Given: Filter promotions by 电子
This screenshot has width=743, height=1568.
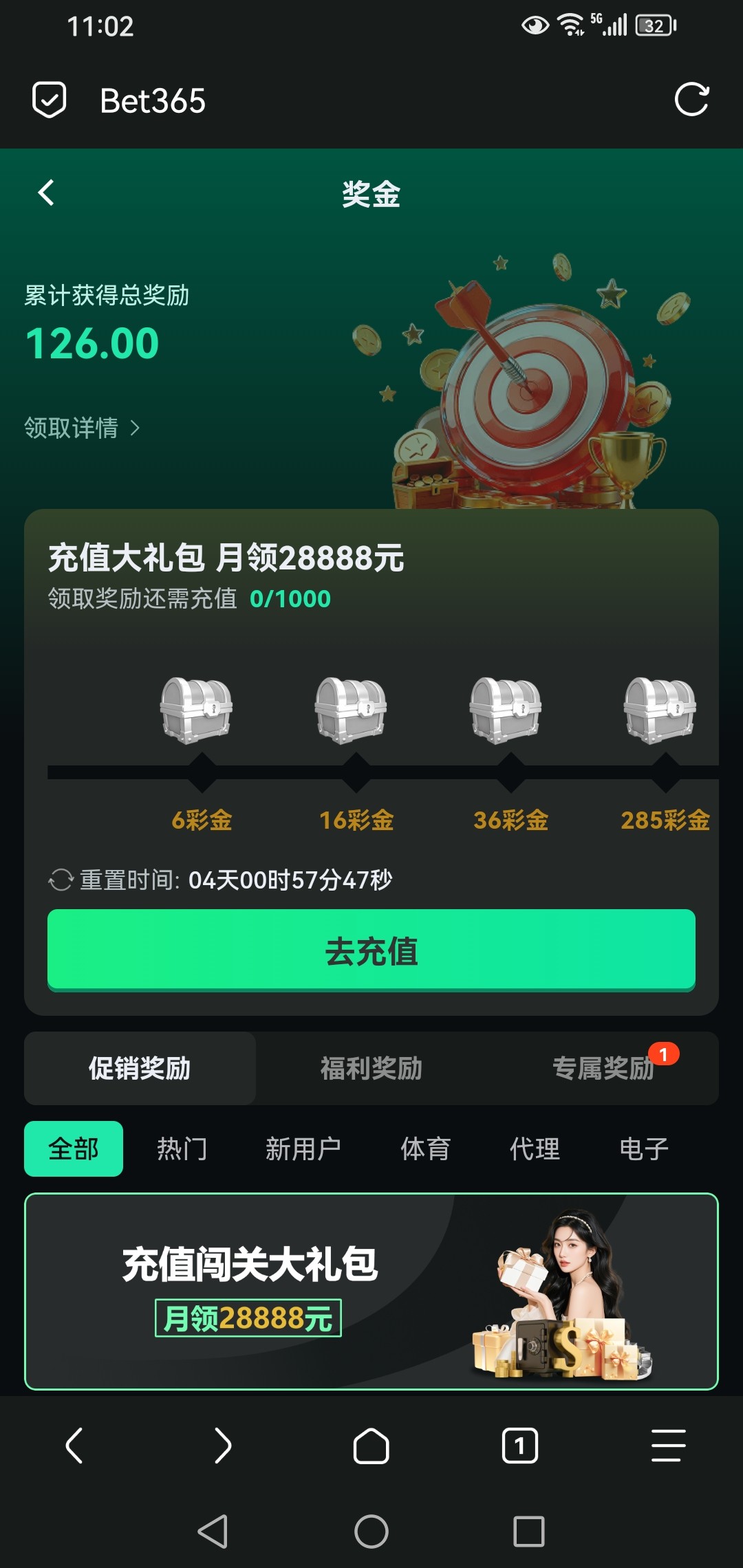Looking at the screenshot, I should [644, 1149].
